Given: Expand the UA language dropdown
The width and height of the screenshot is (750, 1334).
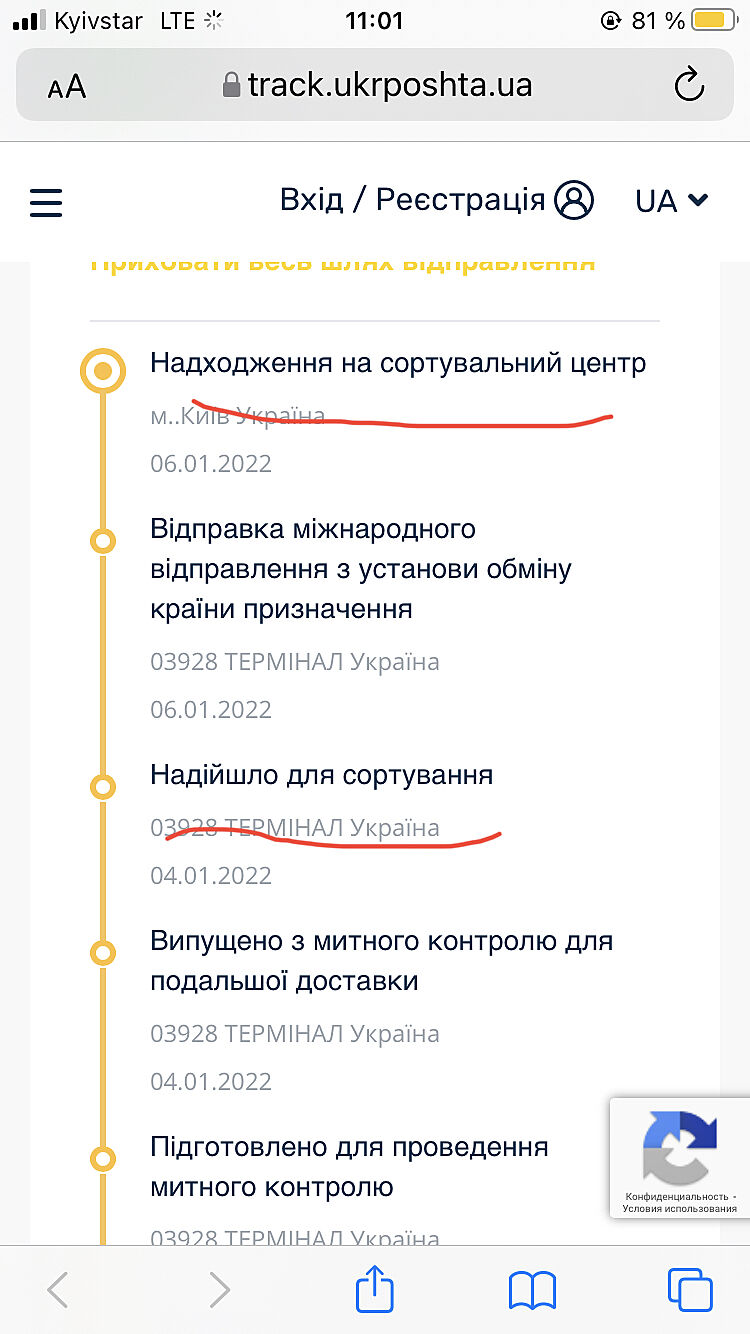Looking at the screenshot, I should click(x=671, y=201).
